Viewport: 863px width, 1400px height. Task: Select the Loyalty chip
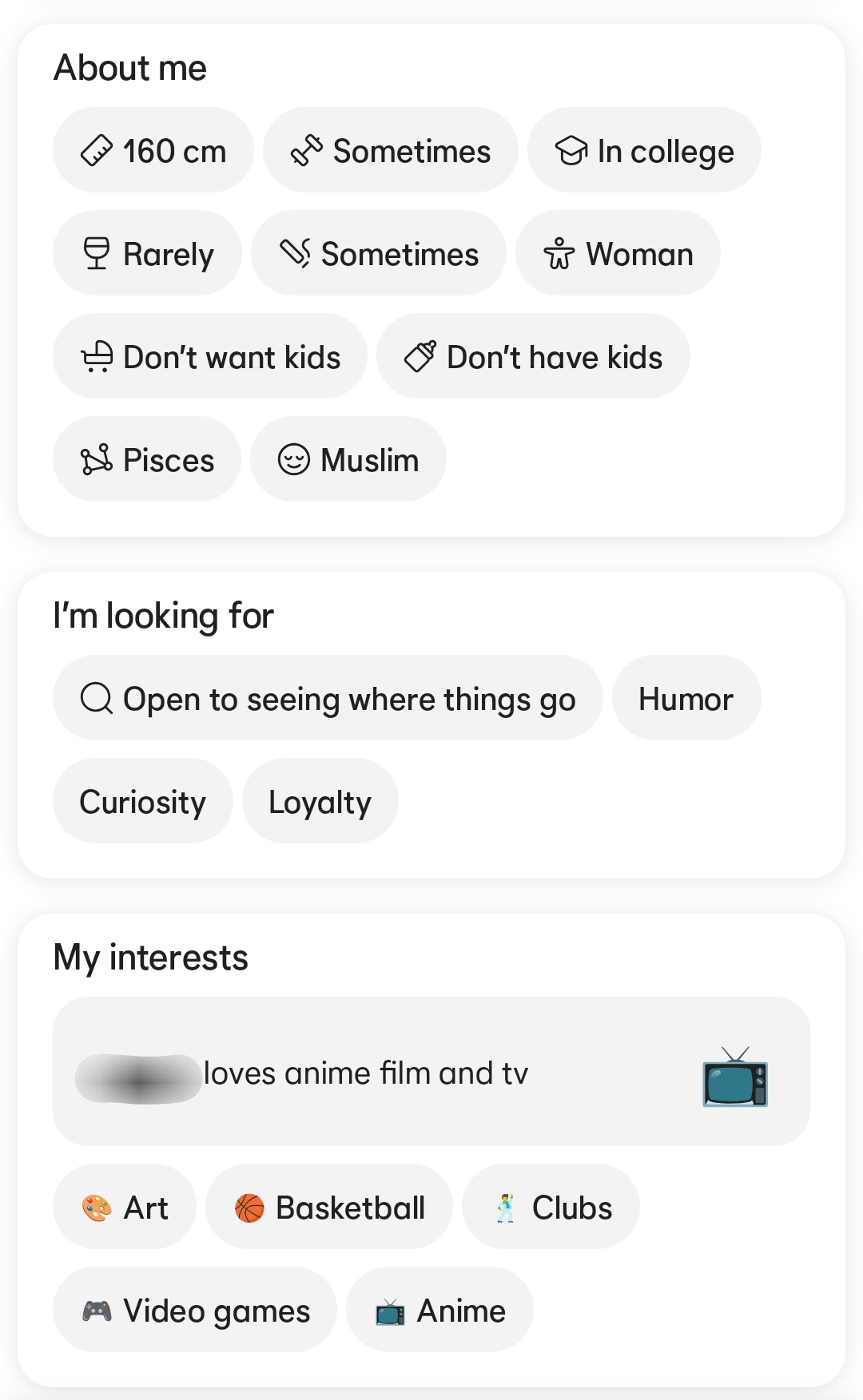pos(320,801)
